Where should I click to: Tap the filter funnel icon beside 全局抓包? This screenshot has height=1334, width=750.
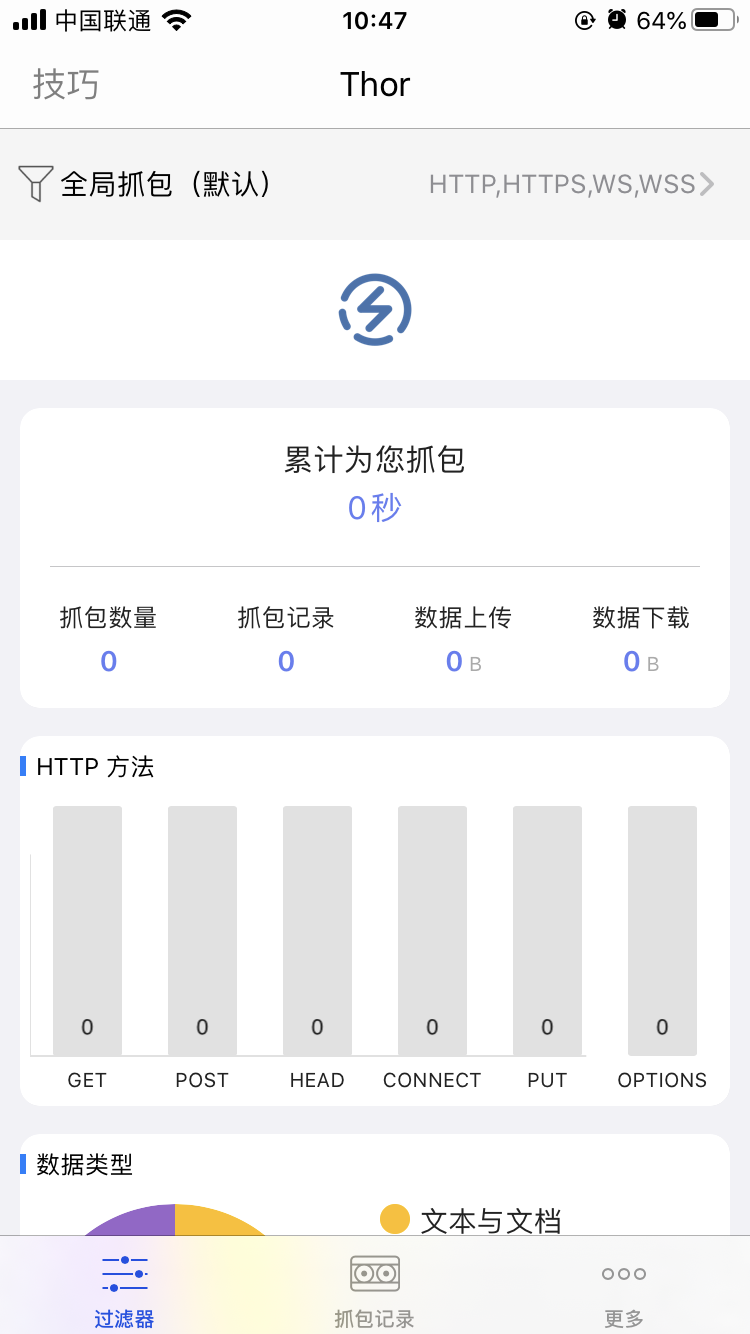tap(36, 183)
